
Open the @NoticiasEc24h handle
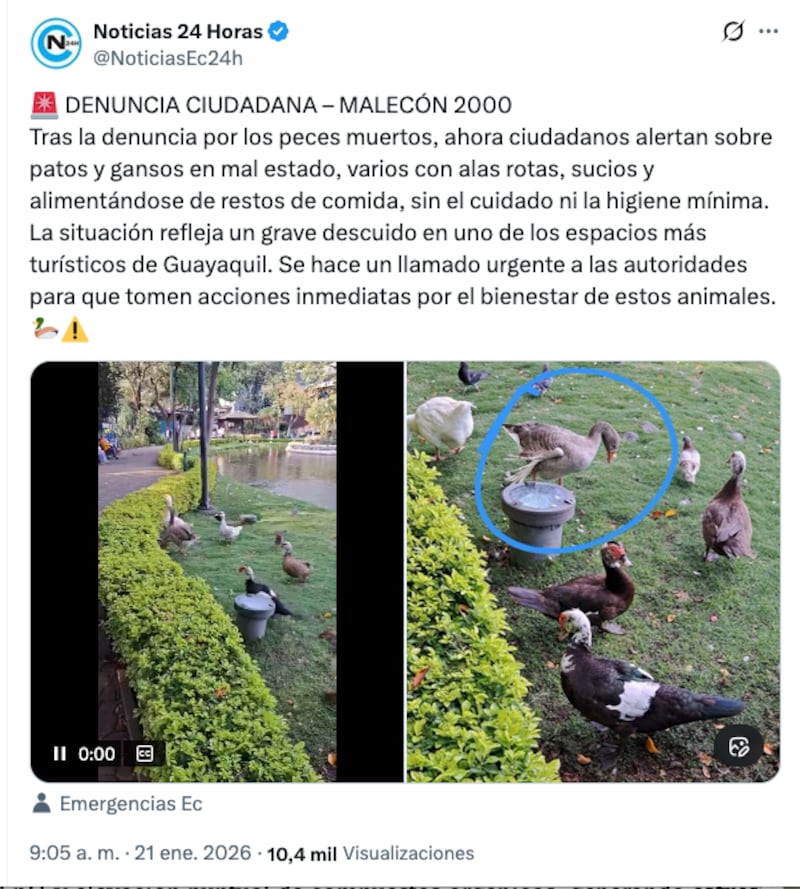coord(167,58)
